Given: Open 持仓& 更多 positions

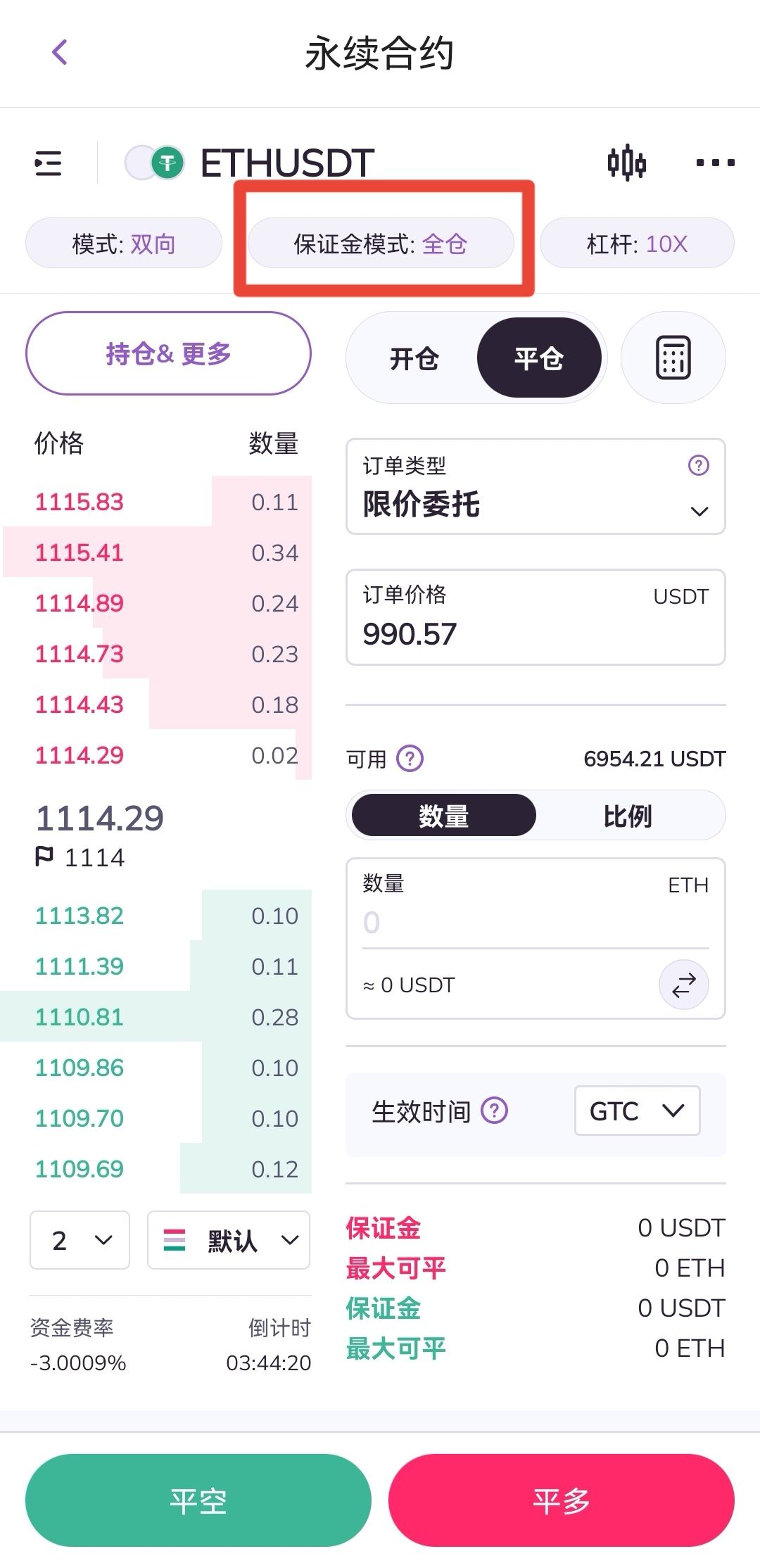Looking at the screenshot, I should pyautogui.click(x=168, y=353).
